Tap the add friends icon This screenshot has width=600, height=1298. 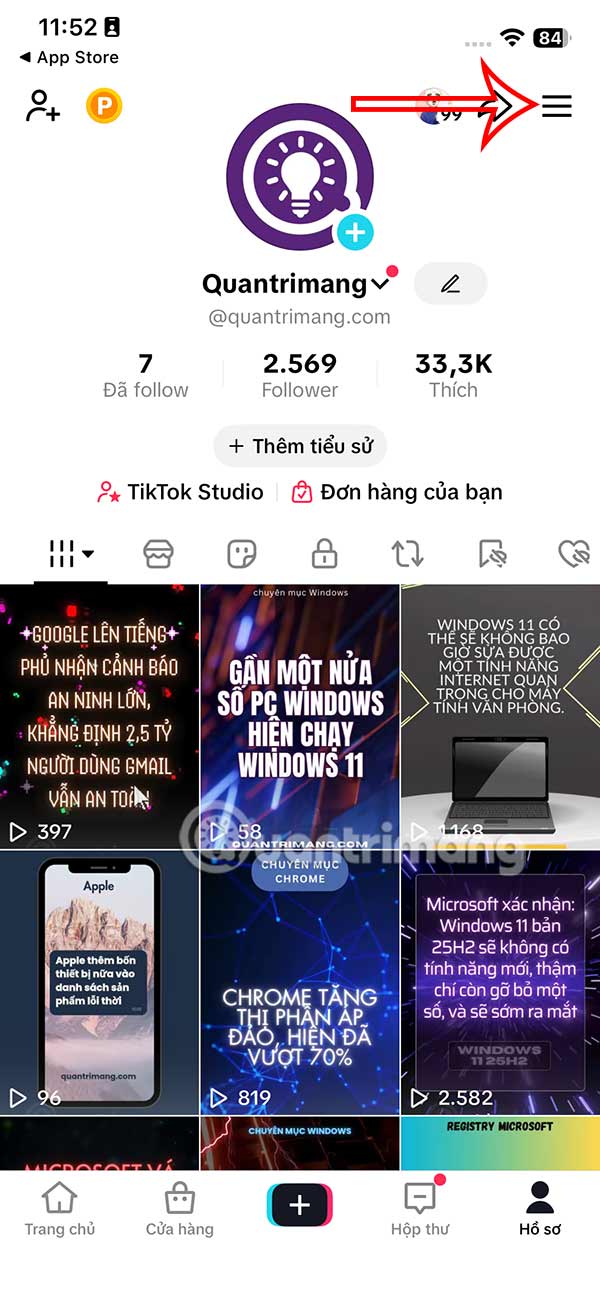(43, 106)
